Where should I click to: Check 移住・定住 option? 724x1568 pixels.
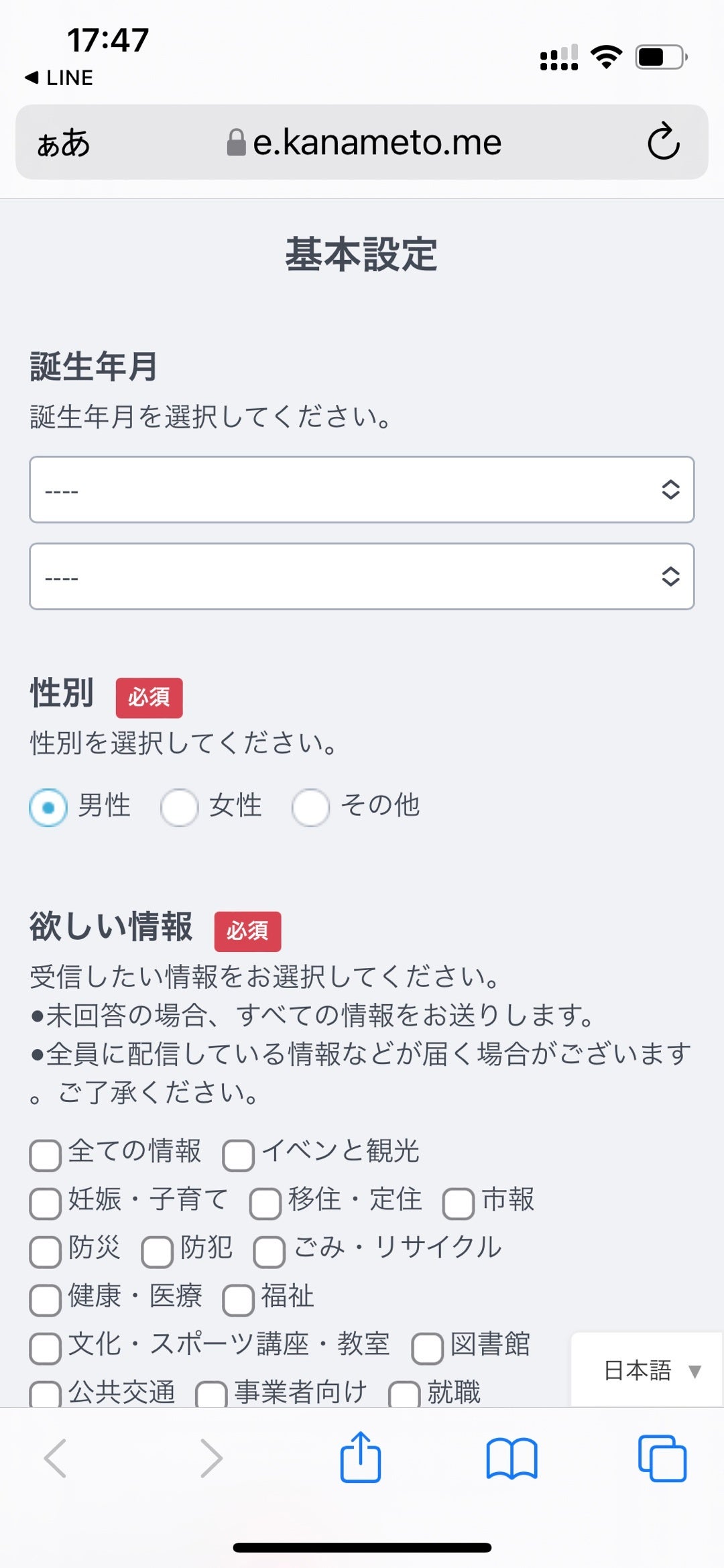(265, 1203)
